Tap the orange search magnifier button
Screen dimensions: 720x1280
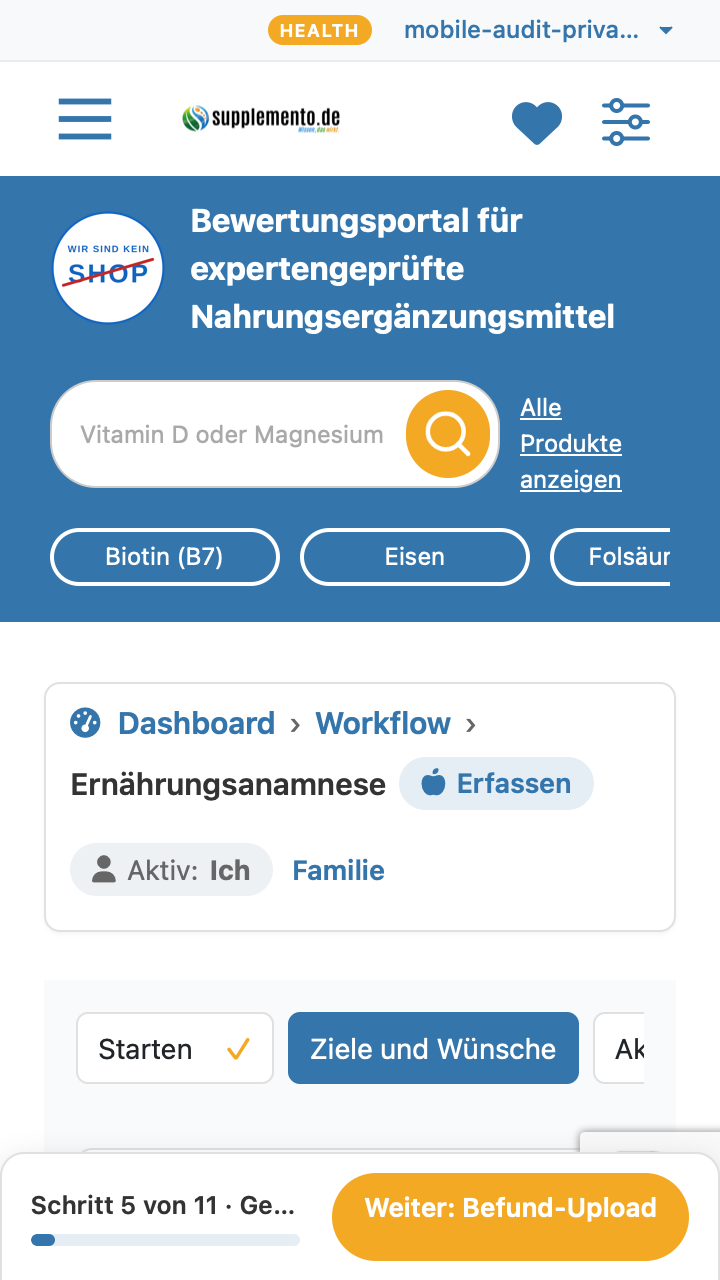[447, 434]
